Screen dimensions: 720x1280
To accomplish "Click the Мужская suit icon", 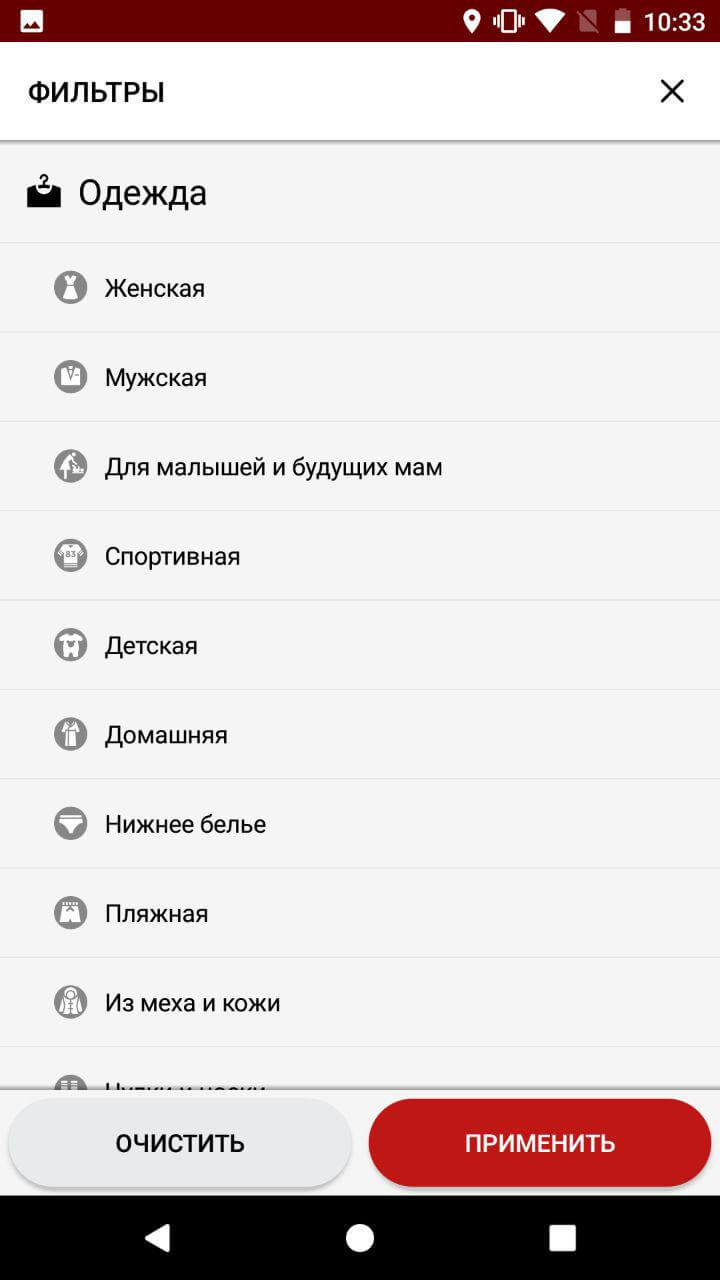I will [70, 377].
